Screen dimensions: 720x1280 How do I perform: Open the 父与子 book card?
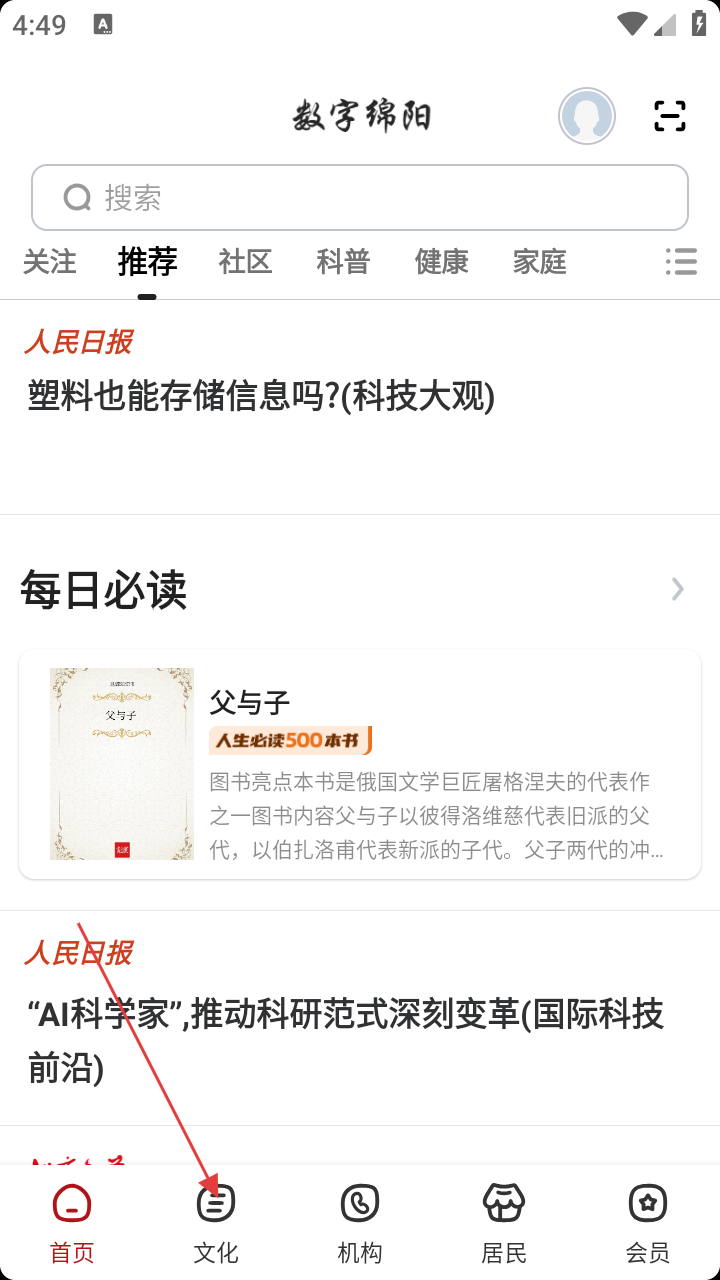[x=360, y=764]
